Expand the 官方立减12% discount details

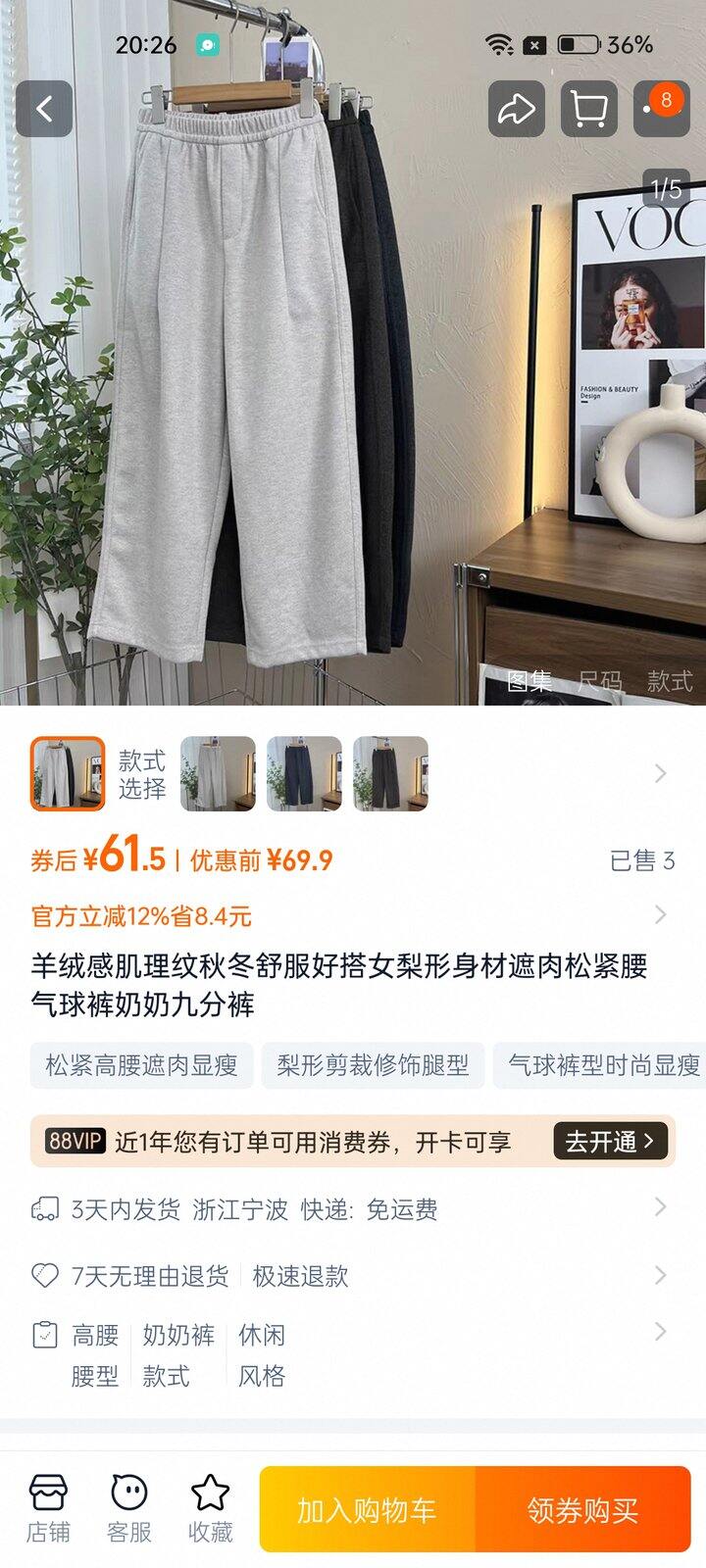point(353,916)
